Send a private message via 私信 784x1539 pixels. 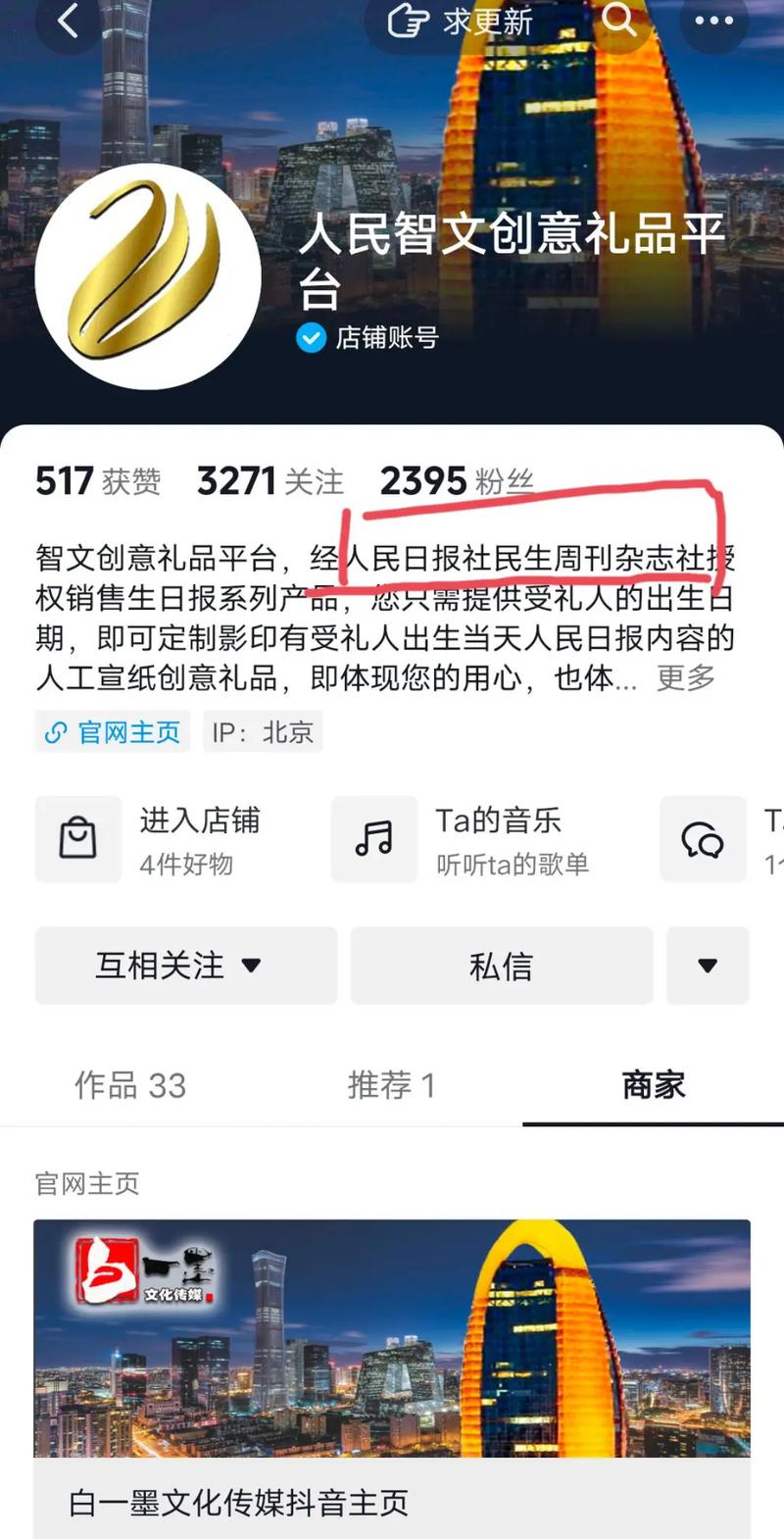[501, 966]
